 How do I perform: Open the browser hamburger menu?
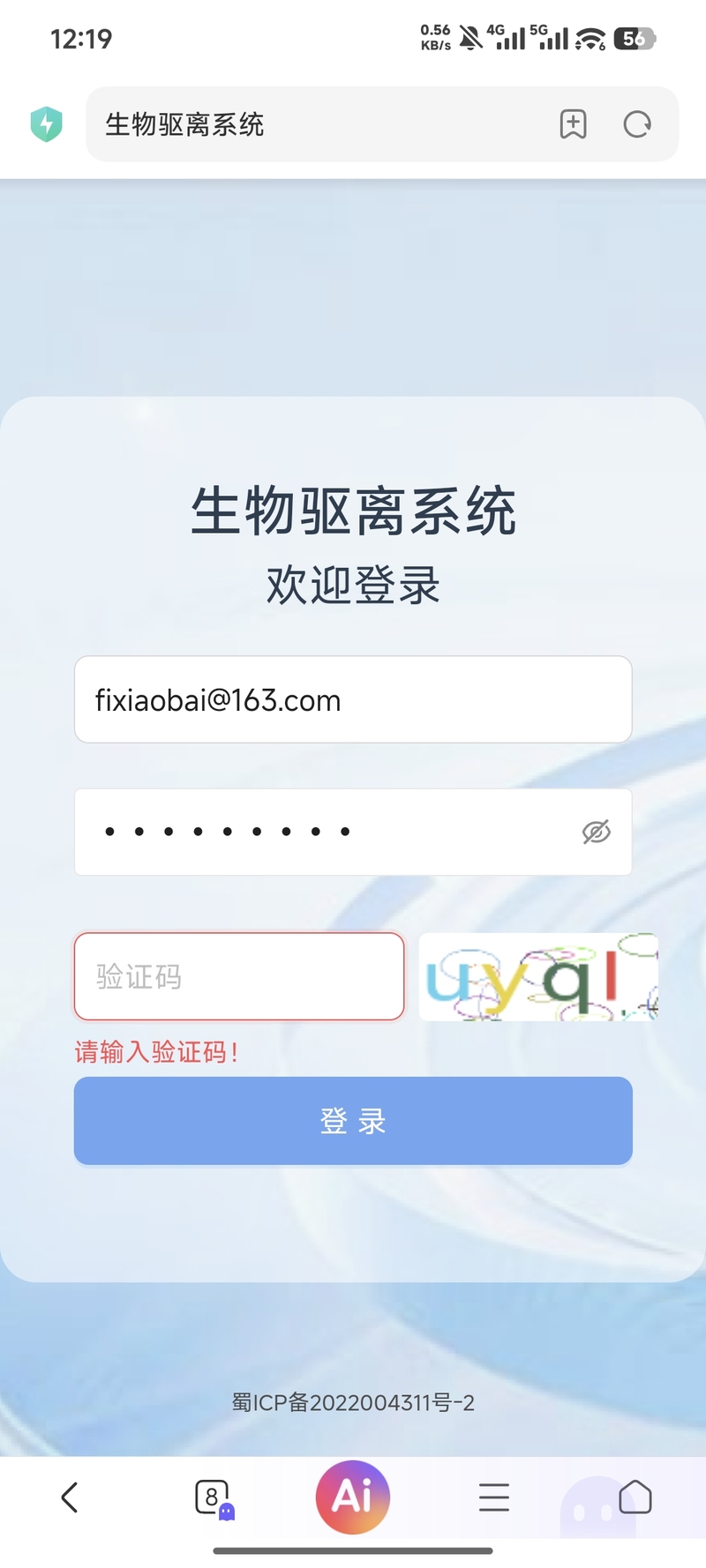coord(494,1497)
